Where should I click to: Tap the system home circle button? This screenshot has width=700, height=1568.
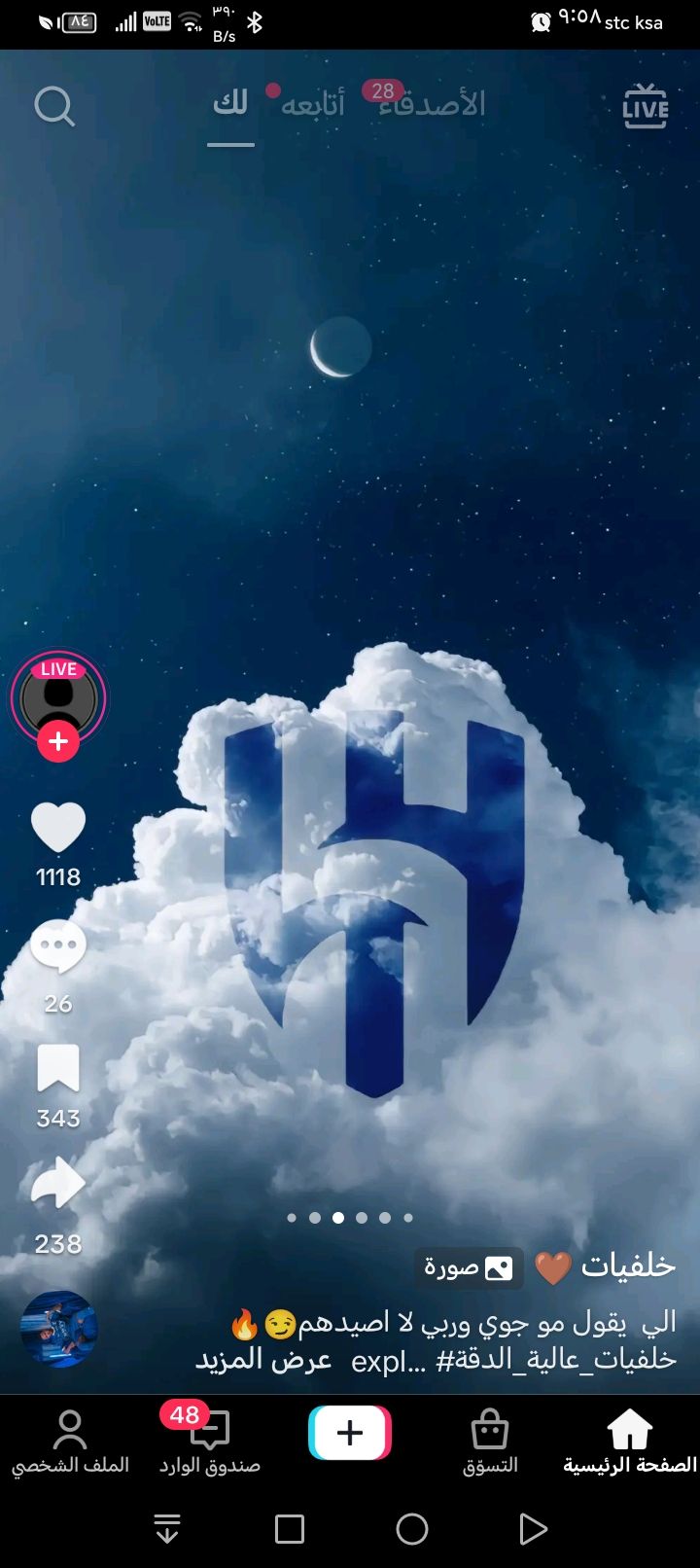(412, 1529)
